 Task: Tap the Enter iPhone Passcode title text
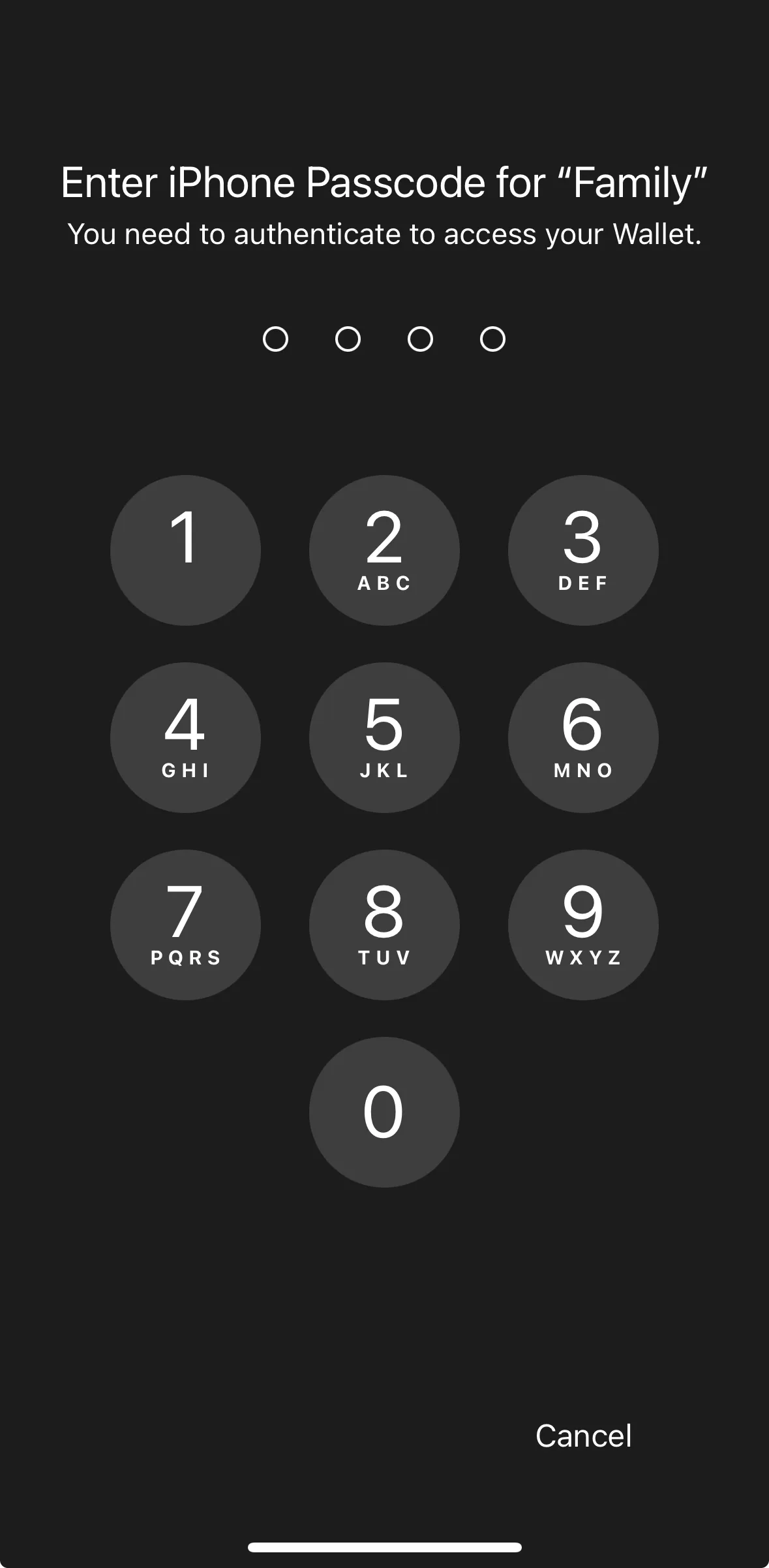pyautogui.click(x=384, y=183)
